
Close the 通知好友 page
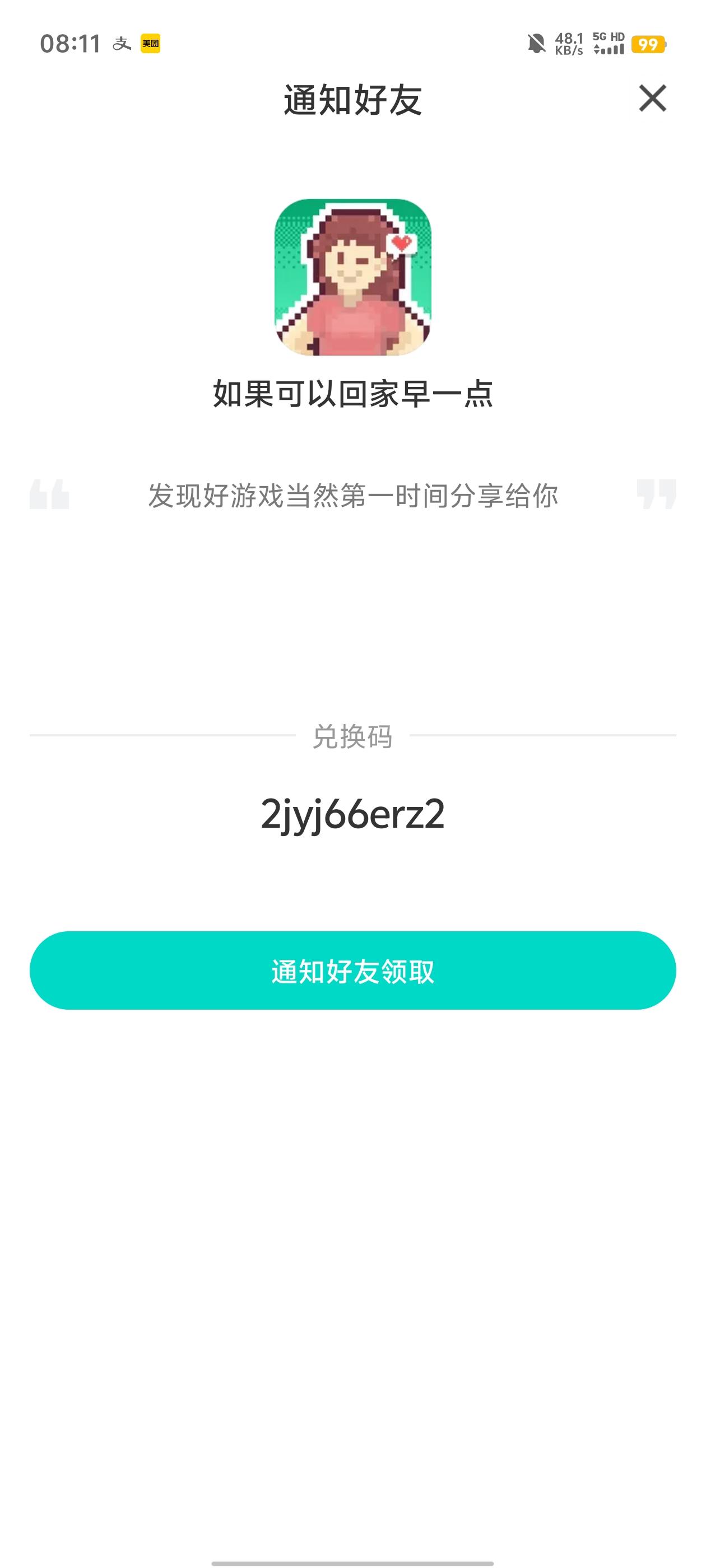pos(652,98)
